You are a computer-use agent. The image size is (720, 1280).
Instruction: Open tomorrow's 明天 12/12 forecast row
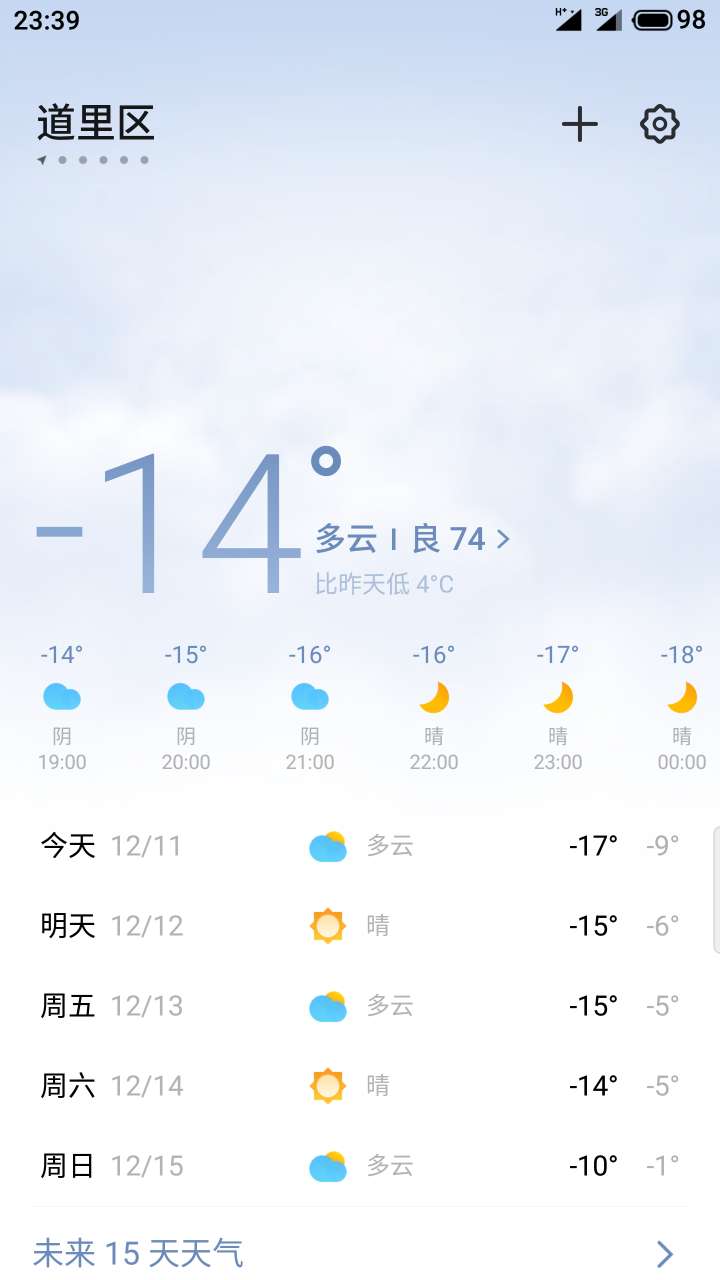point(360,926)
